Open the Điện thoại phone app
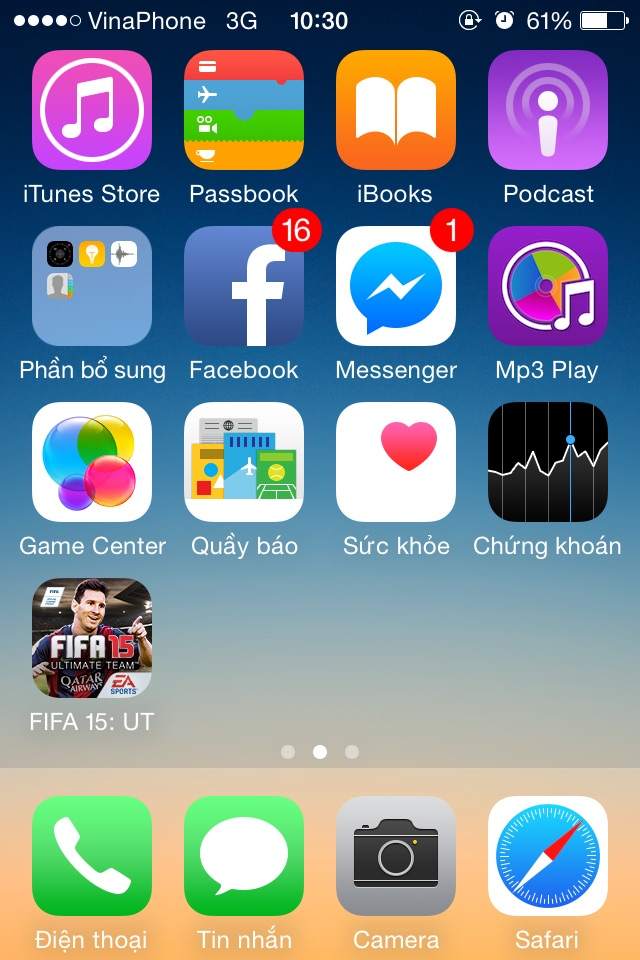Screen dimensions: 640x960 pos(92,856)
